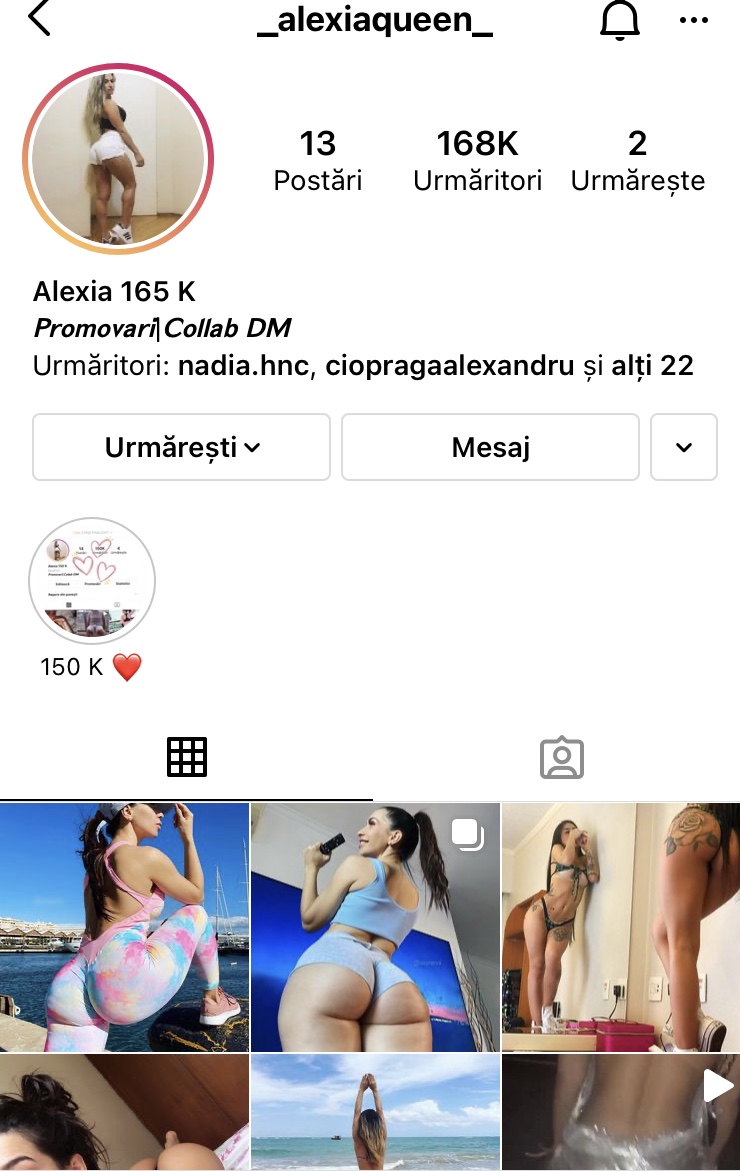Image resolution: width=740 pixels, height=1171 pixels.
Task: Open the notifications bell for this profile
Action: pyautogui.click(x=619, y=19)
